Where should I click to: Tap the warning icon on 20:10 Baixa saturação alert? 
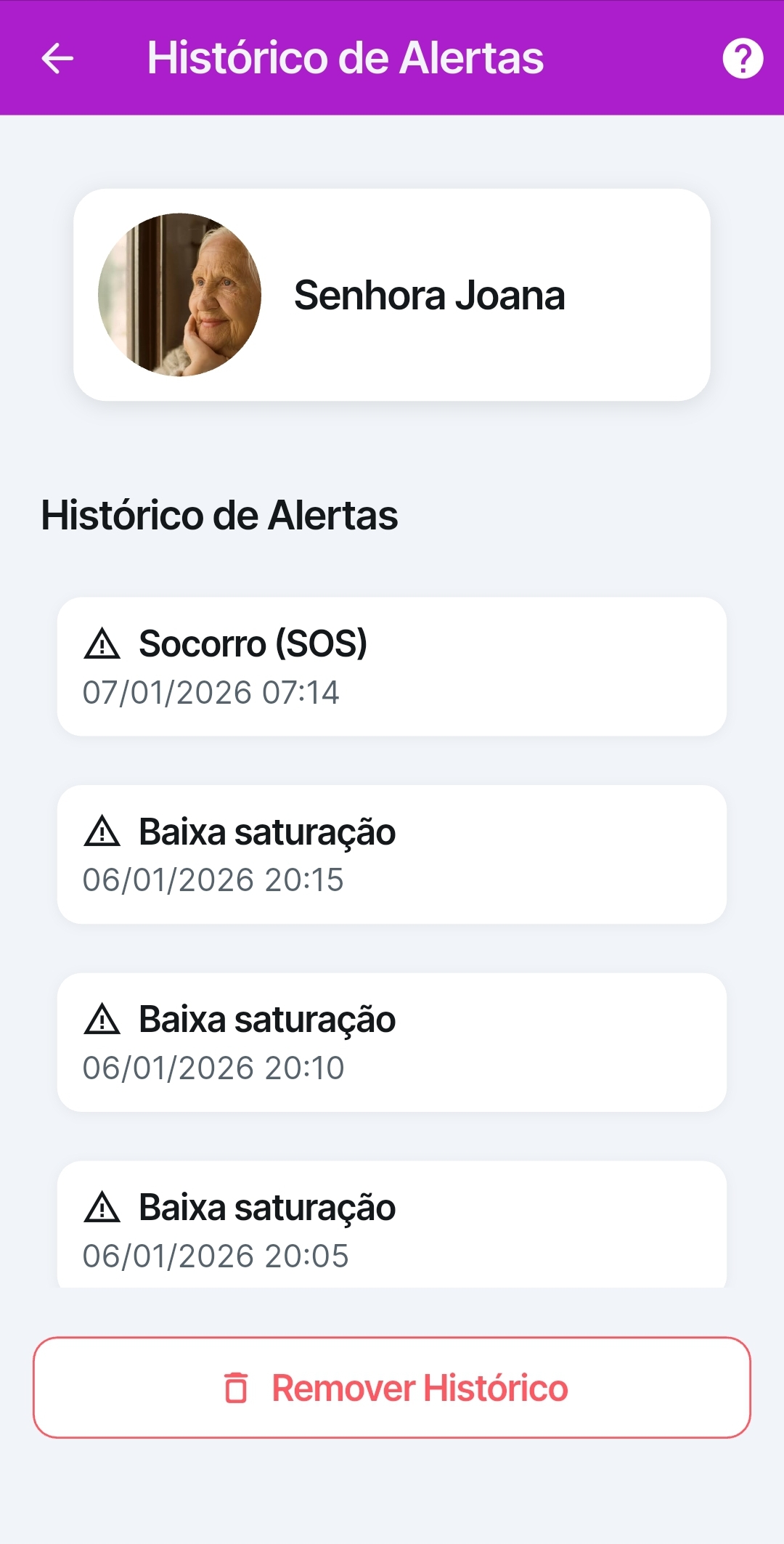point(103,1020)
